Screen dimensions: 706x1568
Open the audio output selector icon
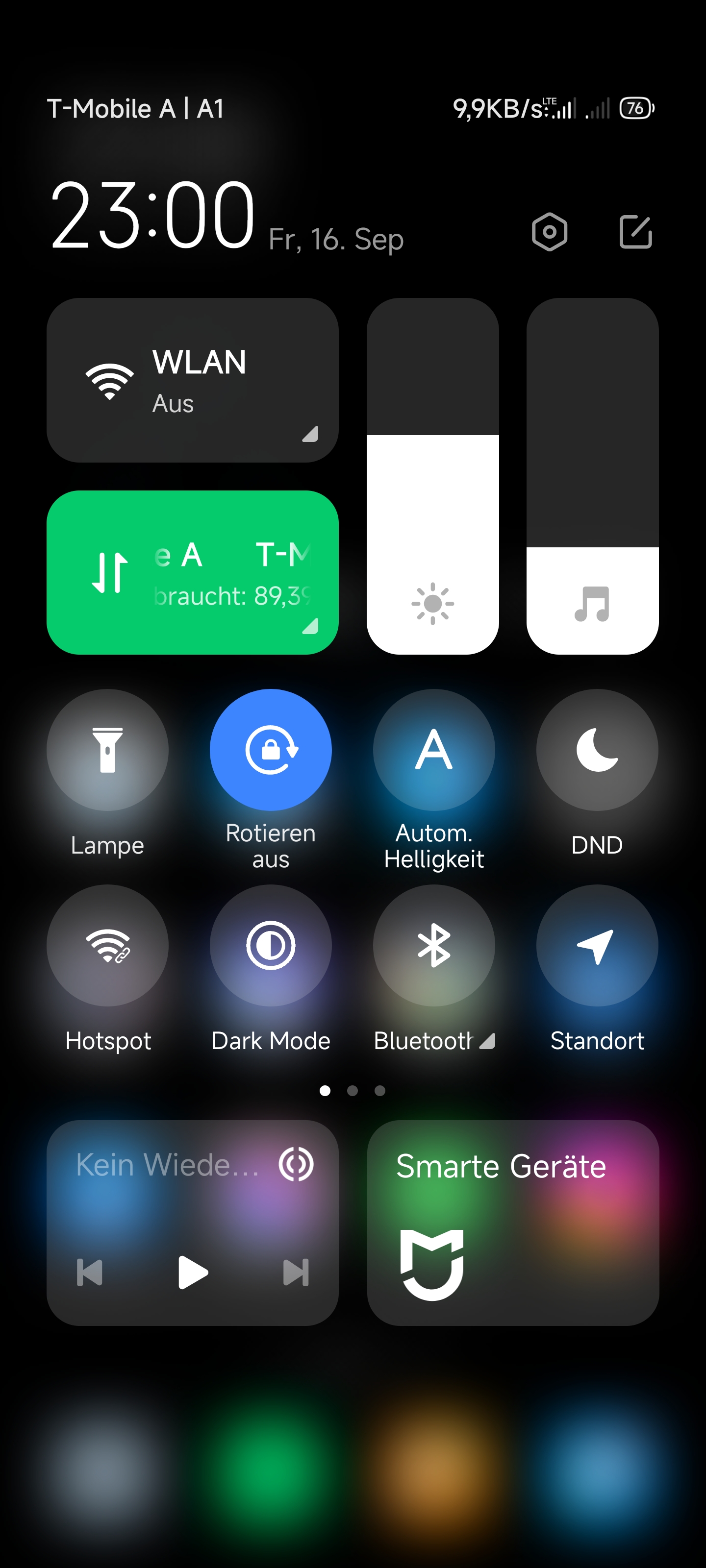(x=296, y=1164)
